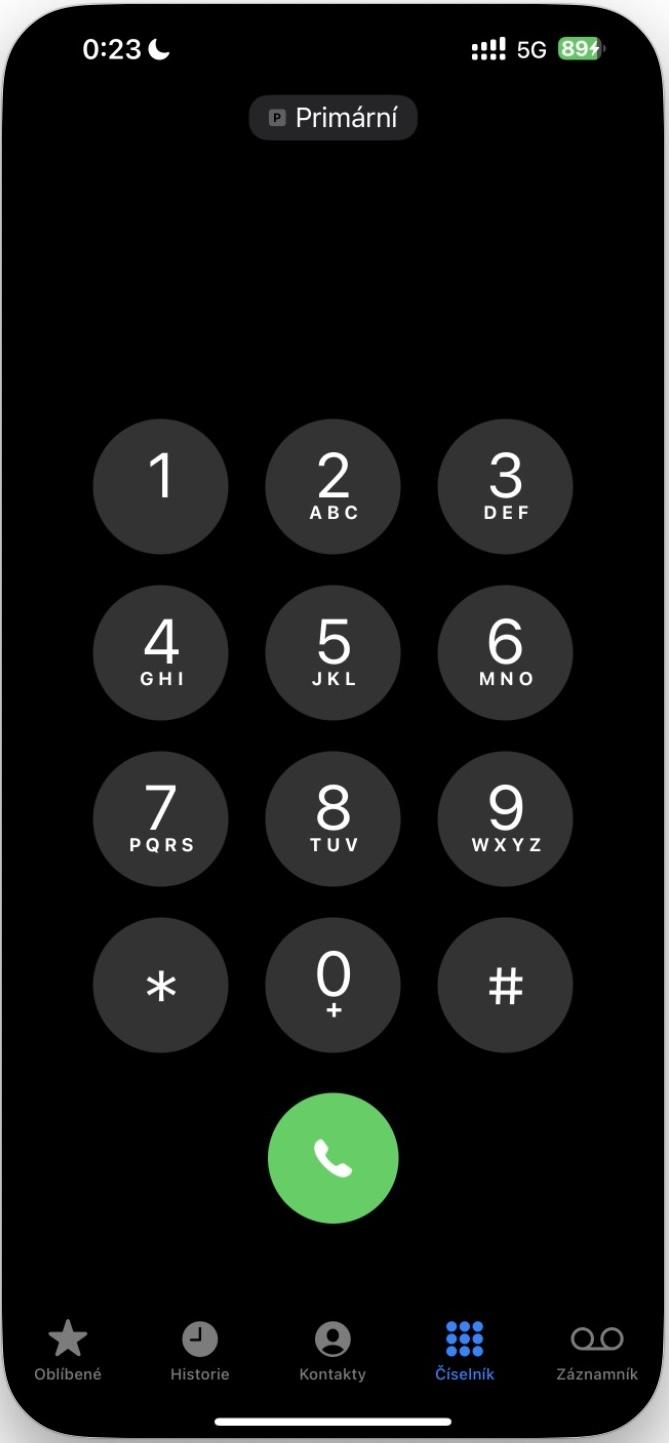
Task: Select the Číselník tab
Action: point(465,1351)
